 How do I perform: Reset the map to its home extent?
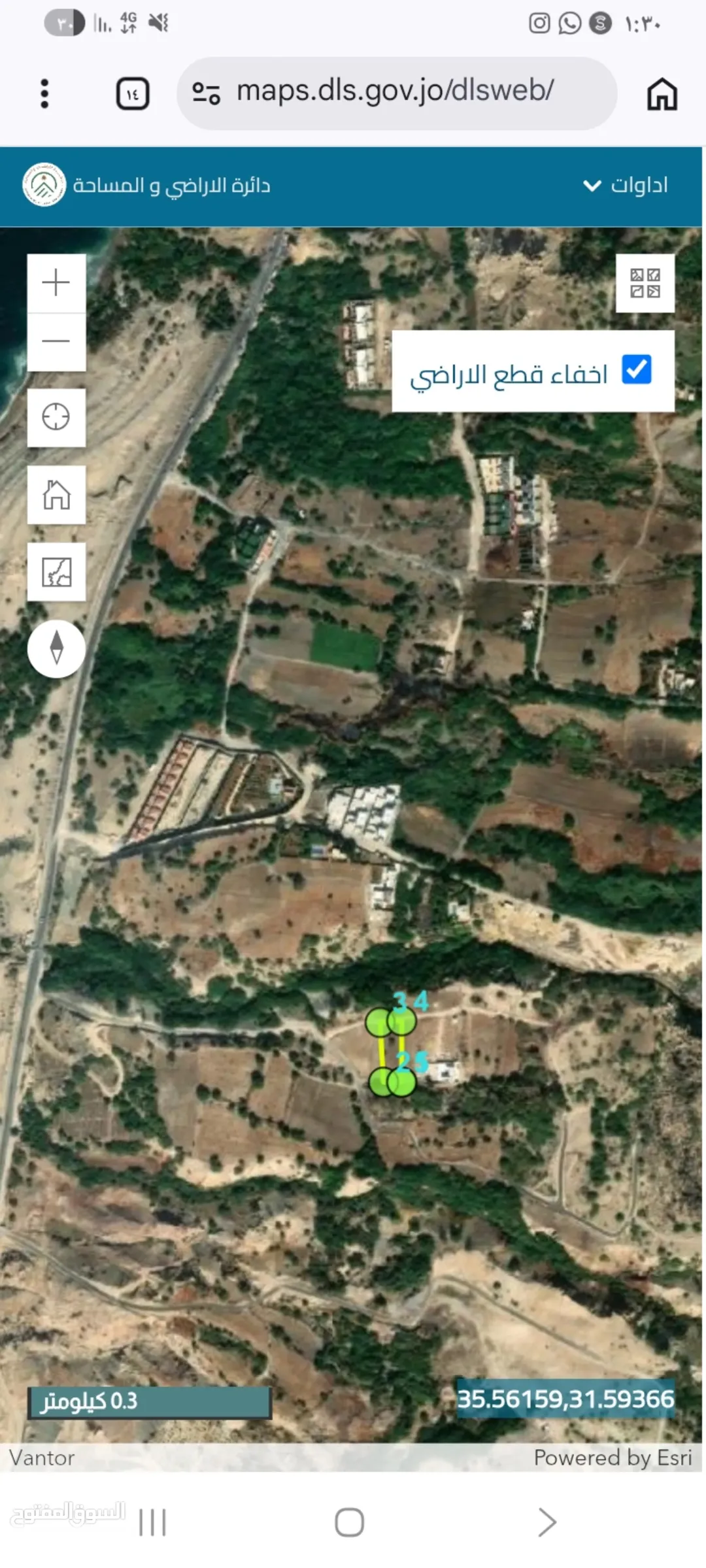56,495
